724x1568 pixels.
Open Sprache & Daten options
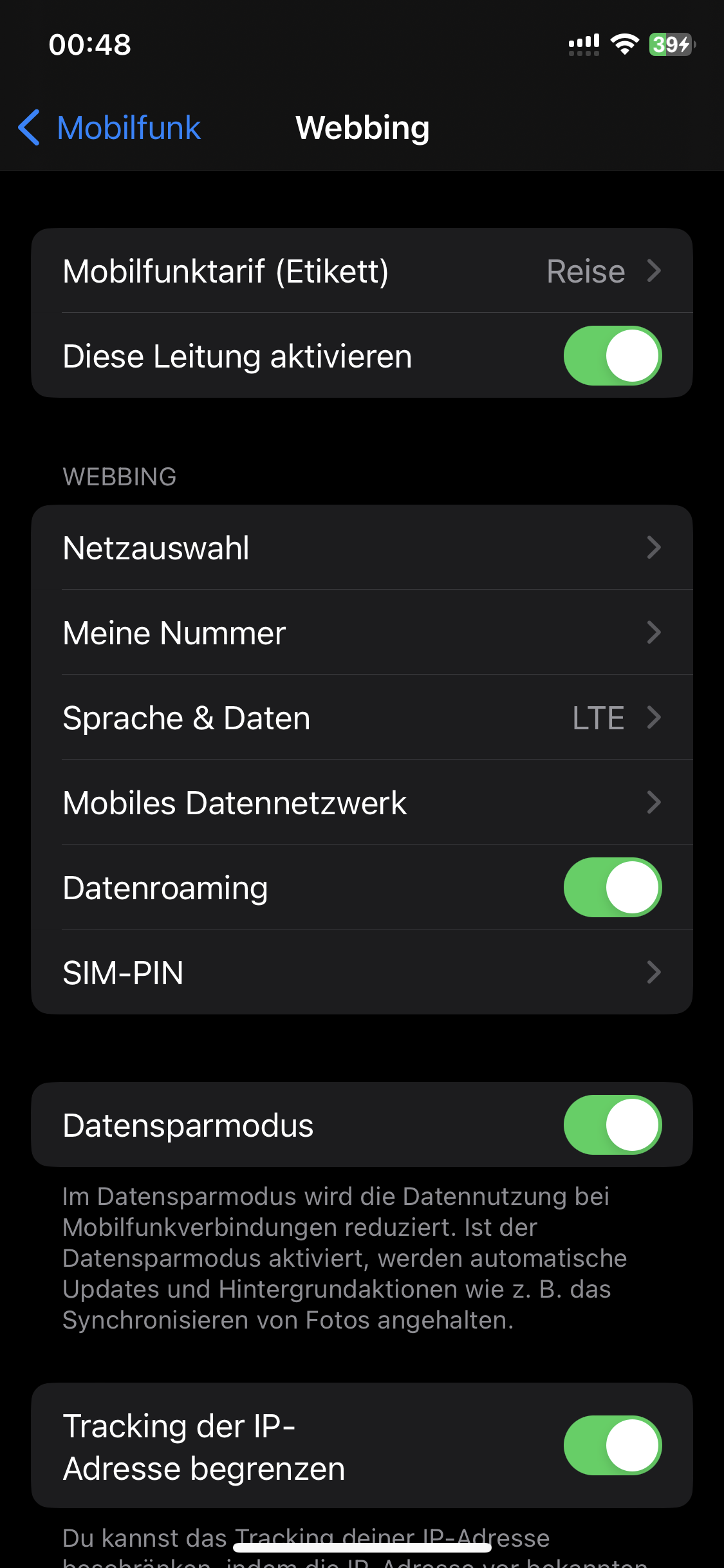tap(362, 718)
